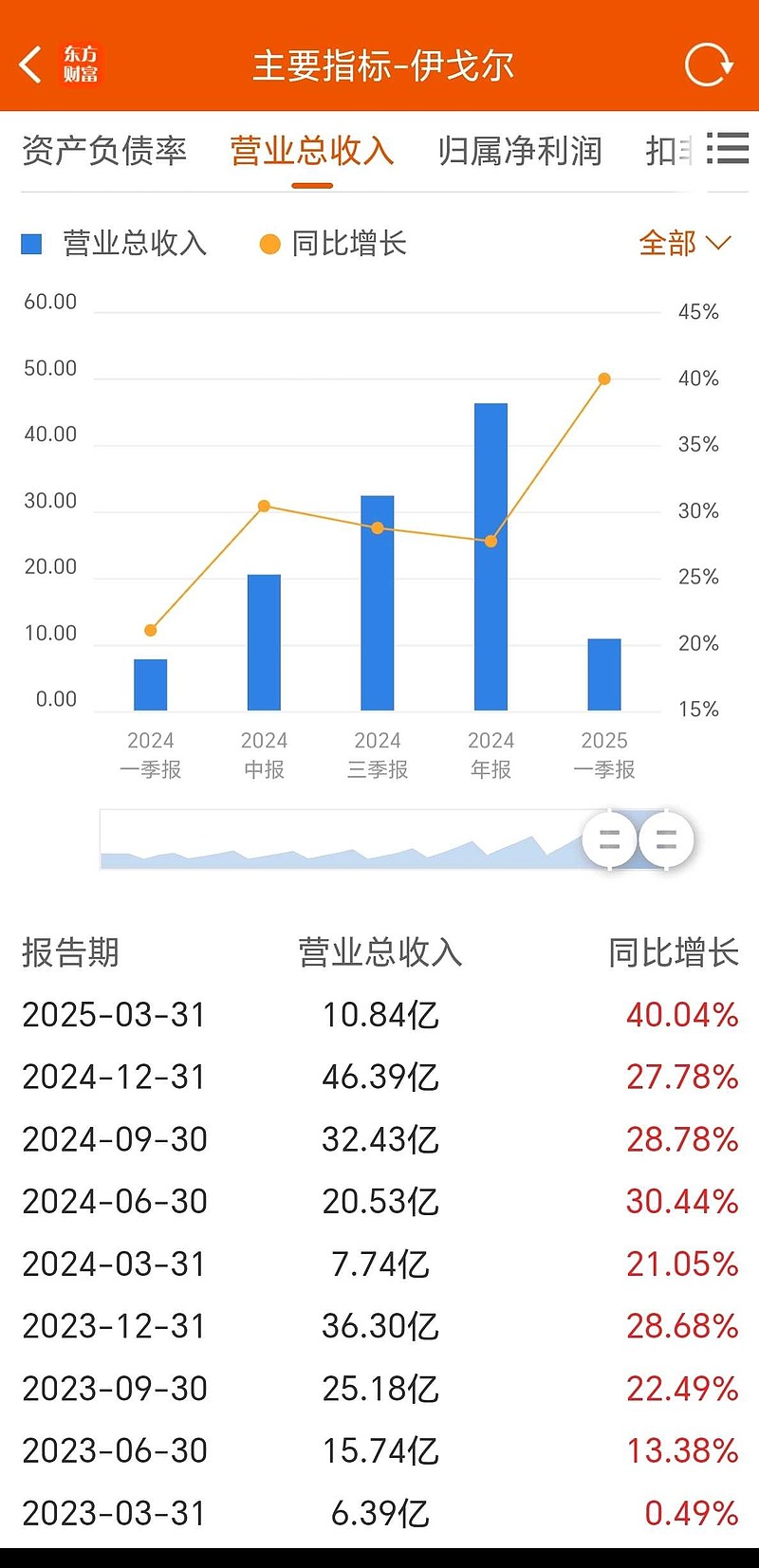Toggle the 同比增长 chart legend
759x1568 pixels.
[x=333, y=244]
